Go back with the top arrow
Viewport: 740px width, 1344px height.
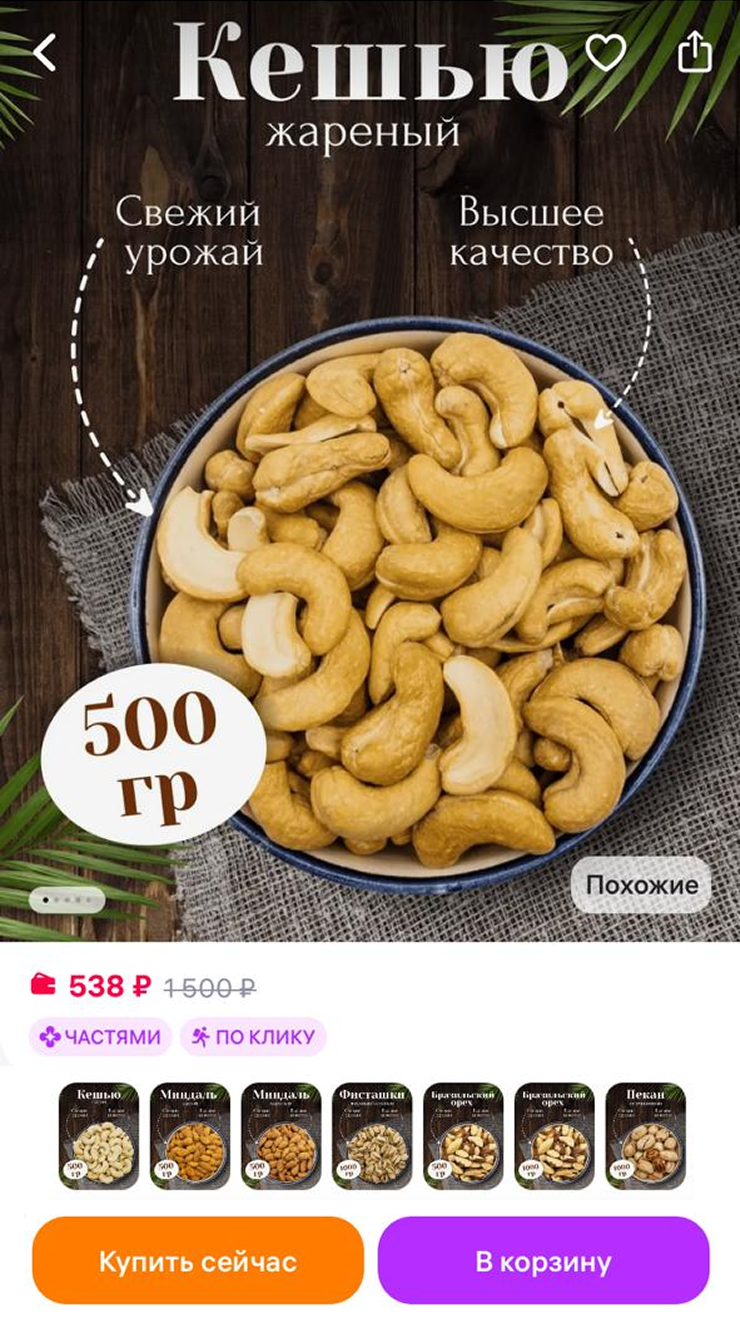pyautogui.click(x=45, y=52)
